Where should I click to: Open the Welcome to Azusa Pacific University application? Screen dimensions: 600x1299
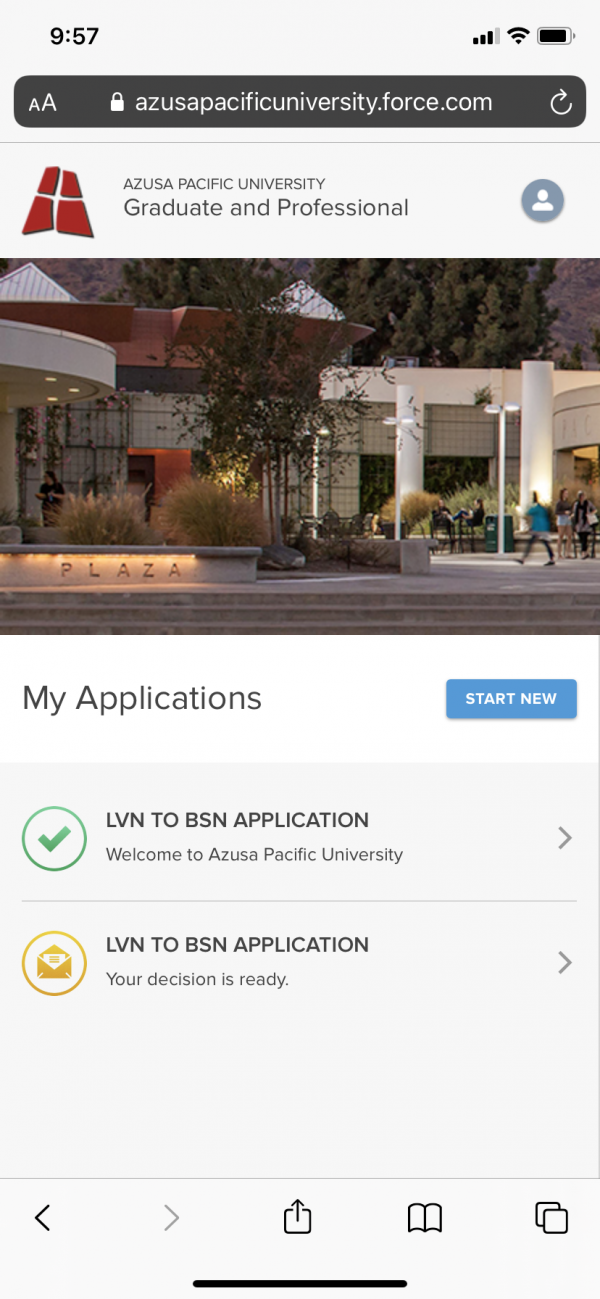coord(300,838)
